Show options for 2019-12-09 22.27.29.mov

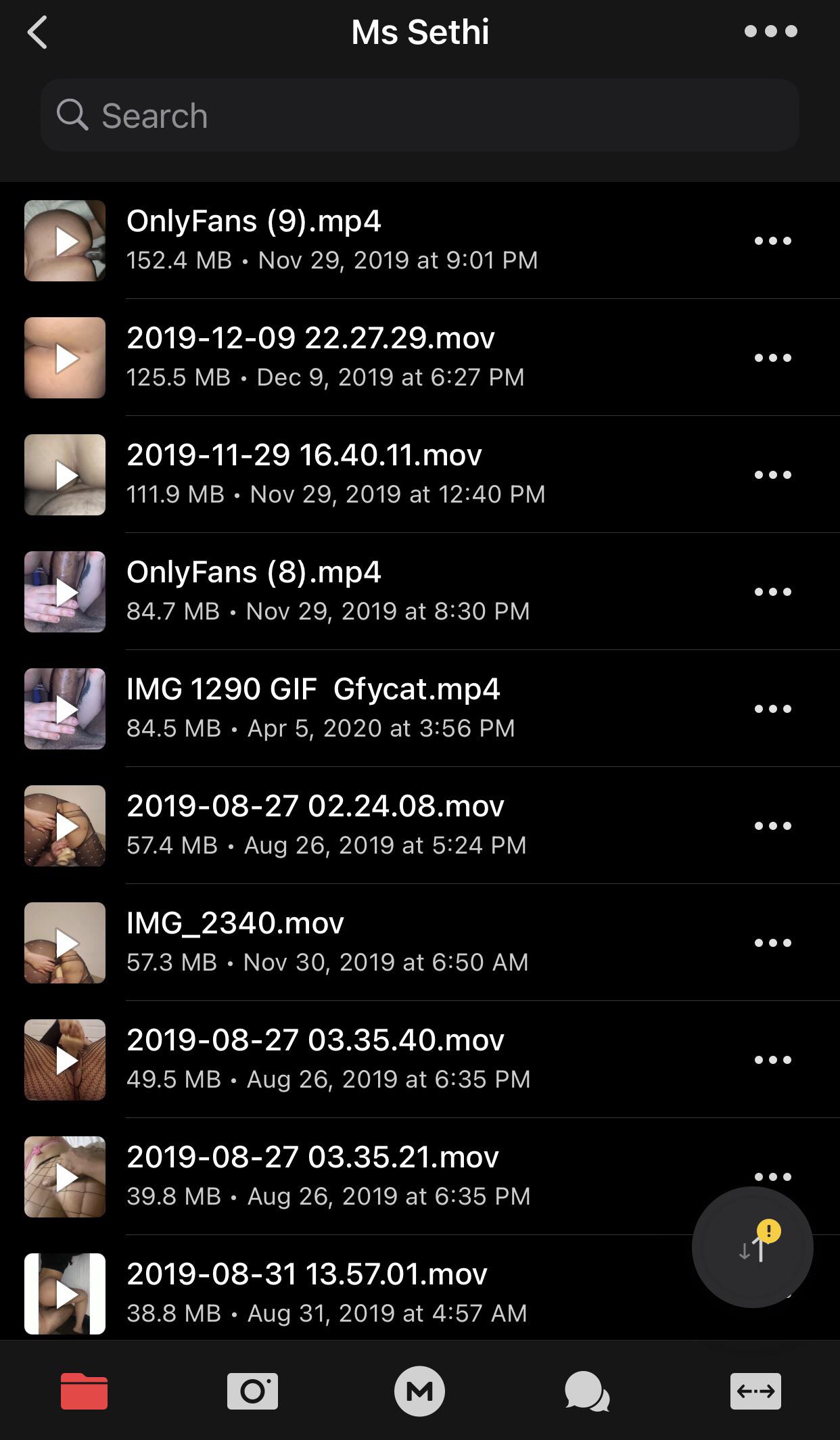[x=772, y=358]
